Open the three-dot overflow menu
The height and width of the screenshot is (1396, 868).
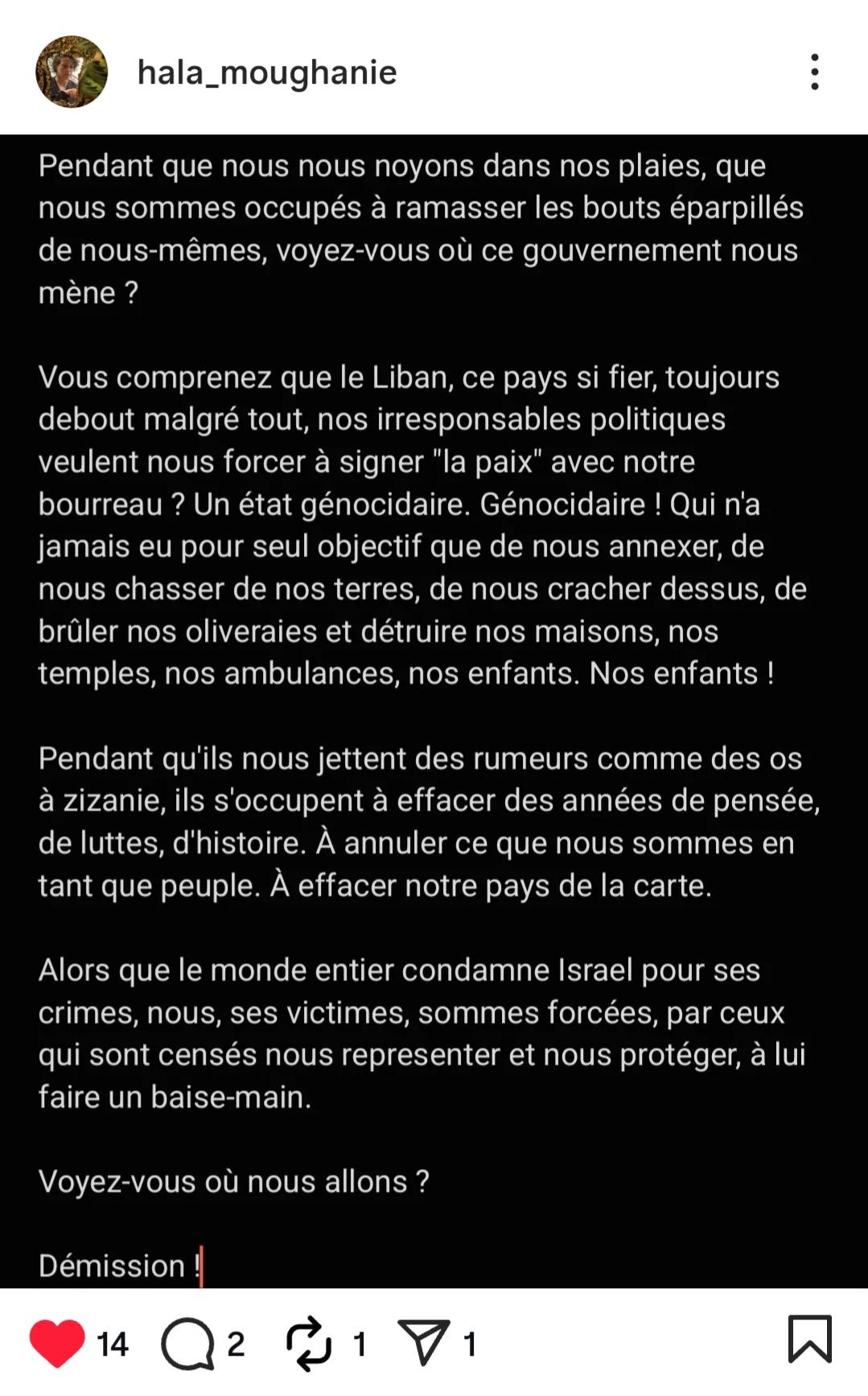click(815, 72)
